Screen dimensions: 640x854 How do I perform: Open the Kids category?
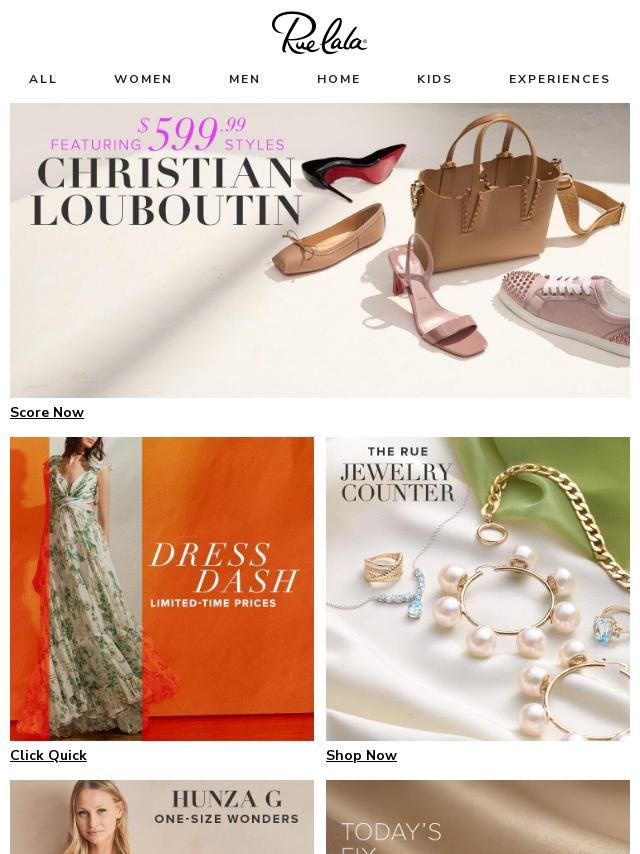point(435,79)
